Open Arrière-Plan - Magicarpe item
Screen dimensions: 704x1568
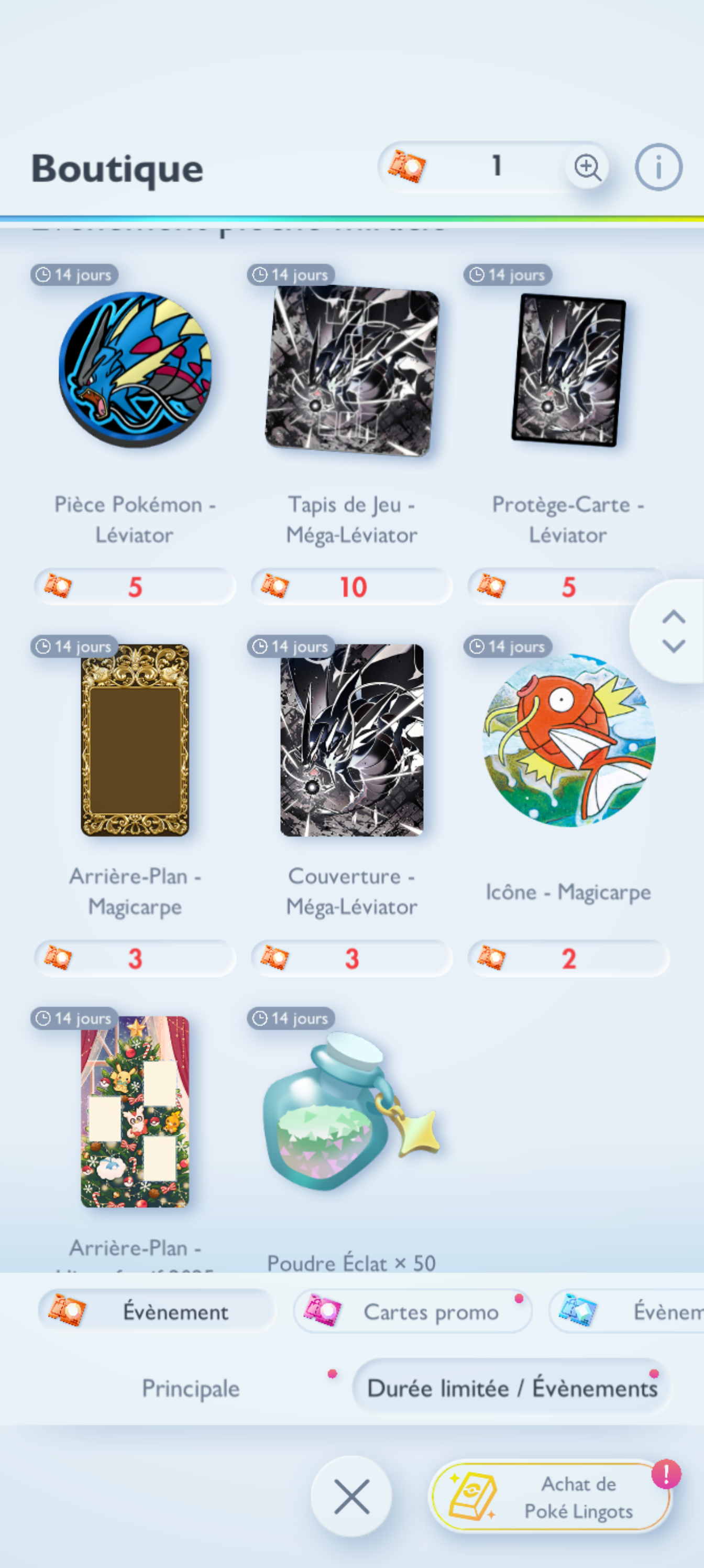point(135,740)
